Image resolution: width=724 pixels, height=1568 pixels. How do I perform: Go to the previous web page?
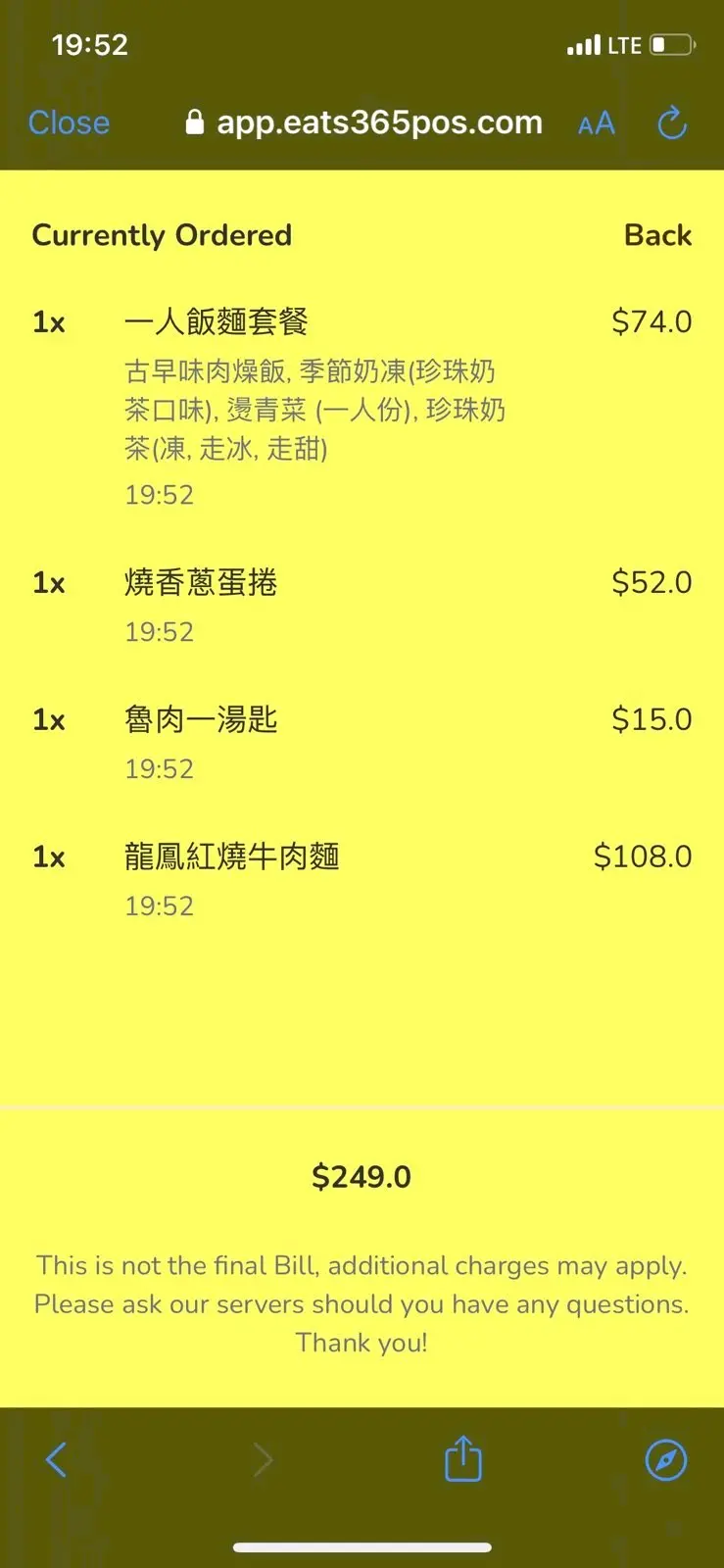[57, 1460]
